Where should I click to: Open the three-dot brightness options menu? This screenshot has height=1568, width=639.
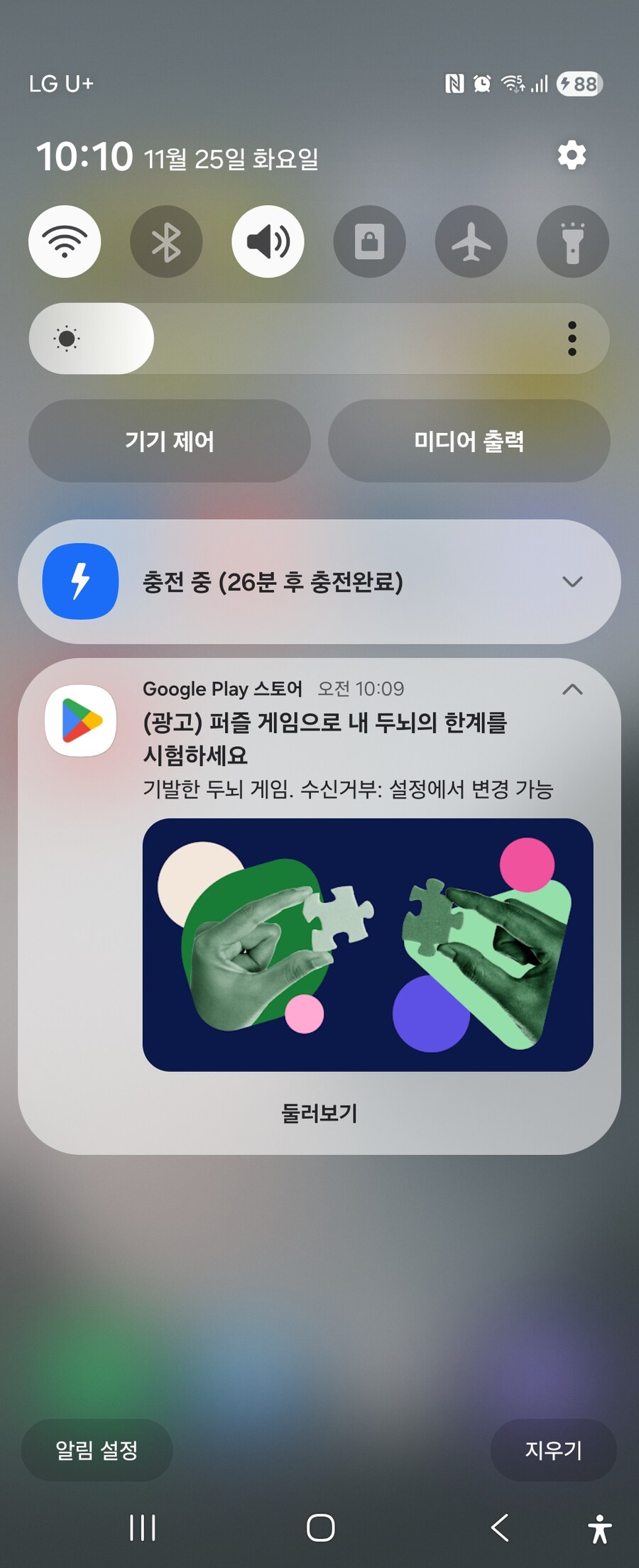click(x=572, y=339)
